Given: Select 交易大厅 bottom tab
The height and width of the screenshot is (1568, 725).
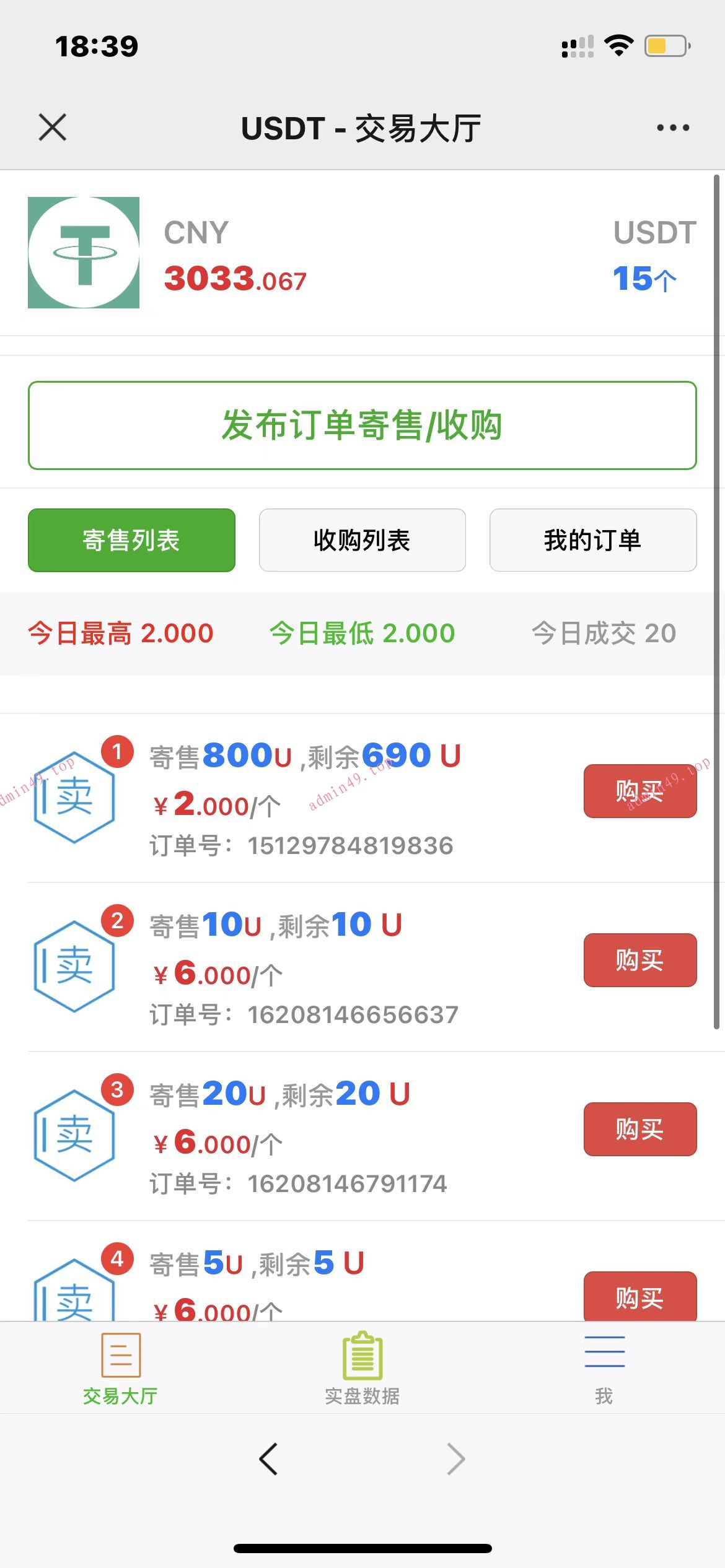Looking at the screenshot, I should 121,1369.
